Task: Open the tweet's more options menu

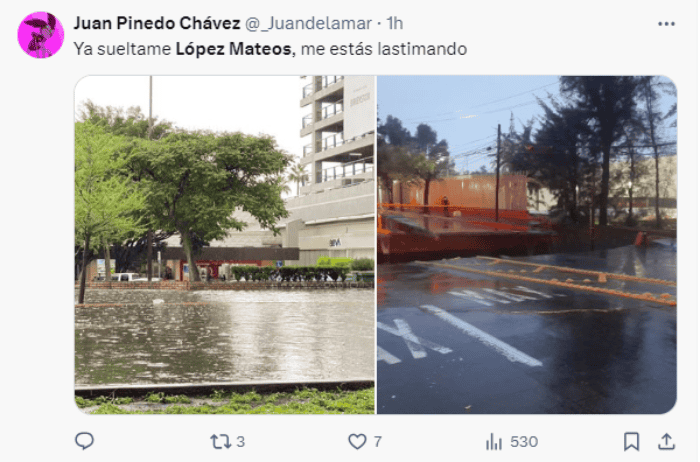Action: click(x=666, y=23)
